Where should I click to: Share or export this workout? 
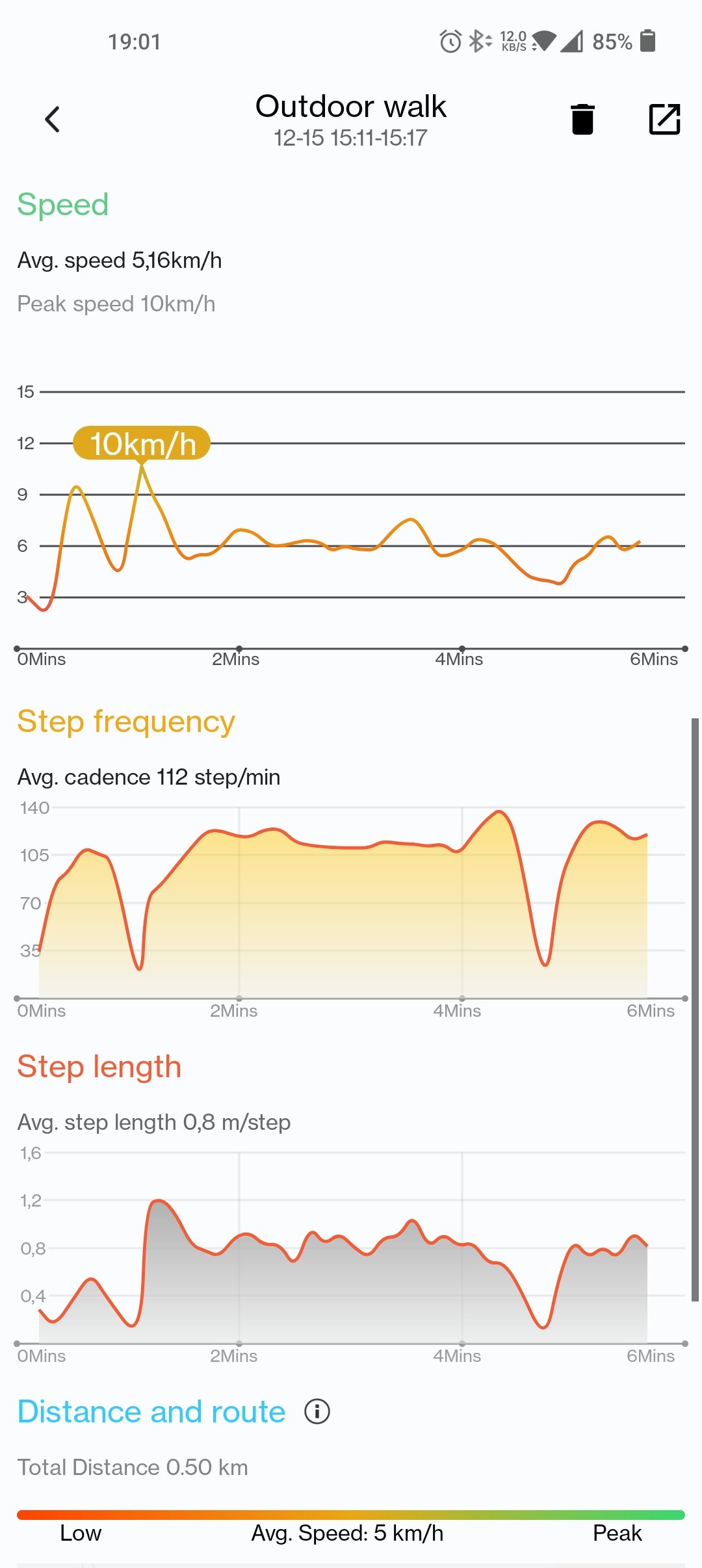[664, 119]
